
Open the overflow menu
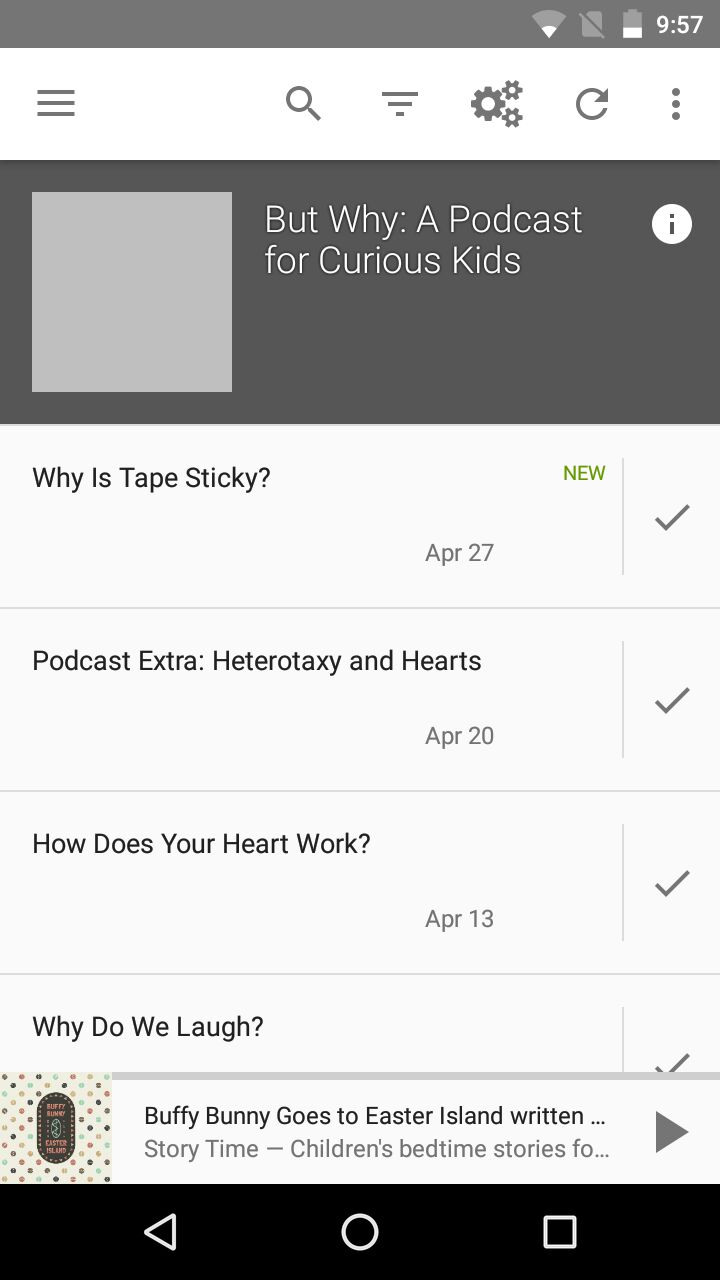(676, 104)
